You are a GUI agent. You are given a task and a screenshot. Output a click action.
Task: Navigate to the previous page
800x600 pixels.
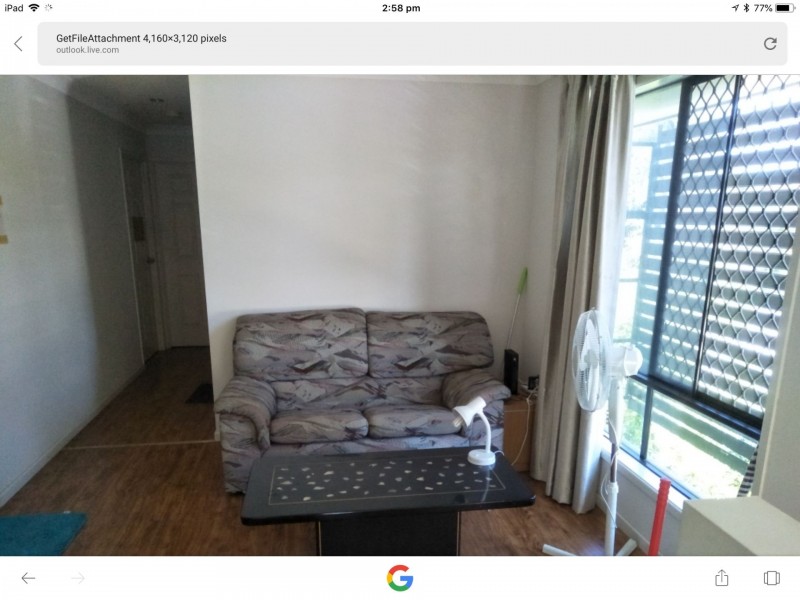click(28, 578)
